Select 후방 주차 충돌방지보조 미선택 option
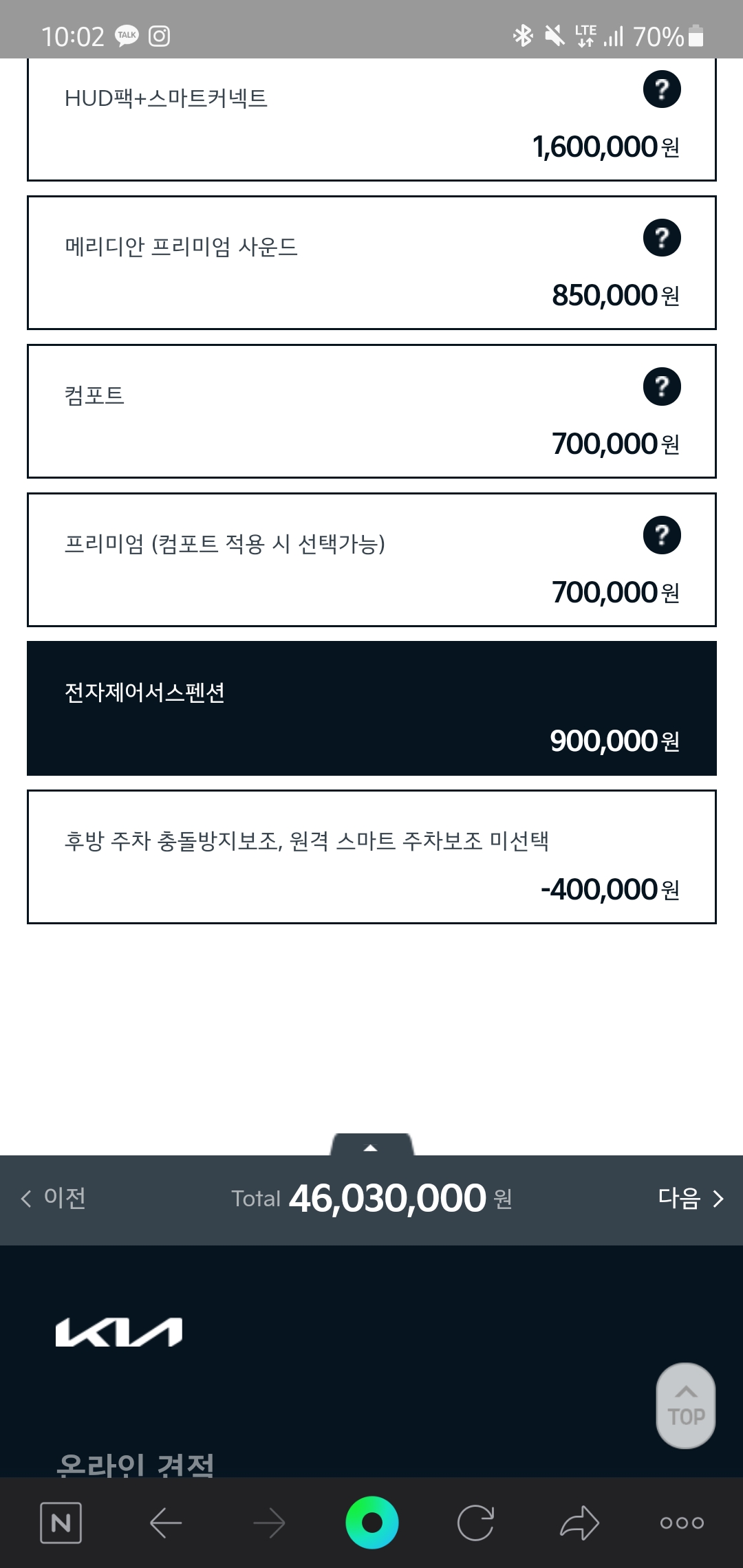 tap(371, 857)
